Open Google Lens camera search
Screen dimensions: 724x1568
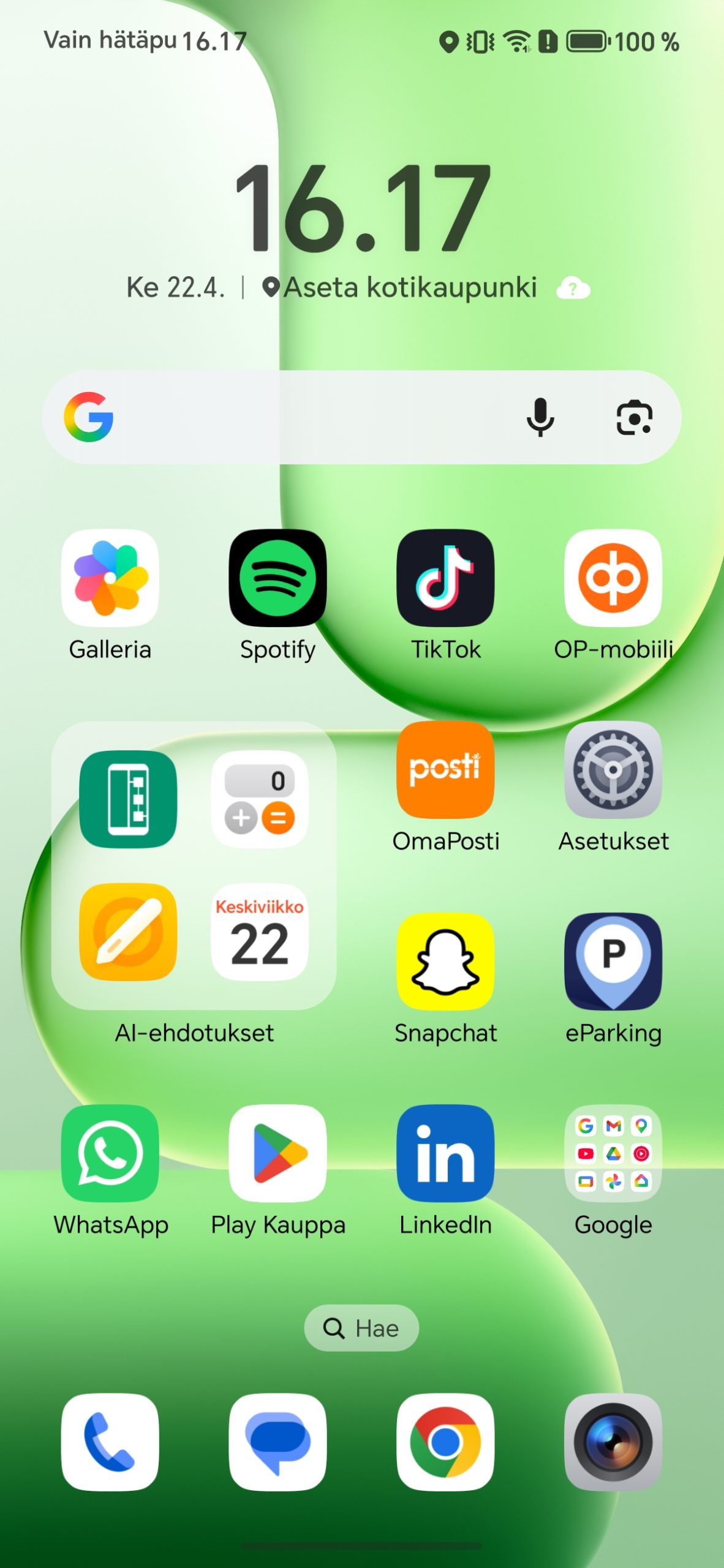click(633, 418)
